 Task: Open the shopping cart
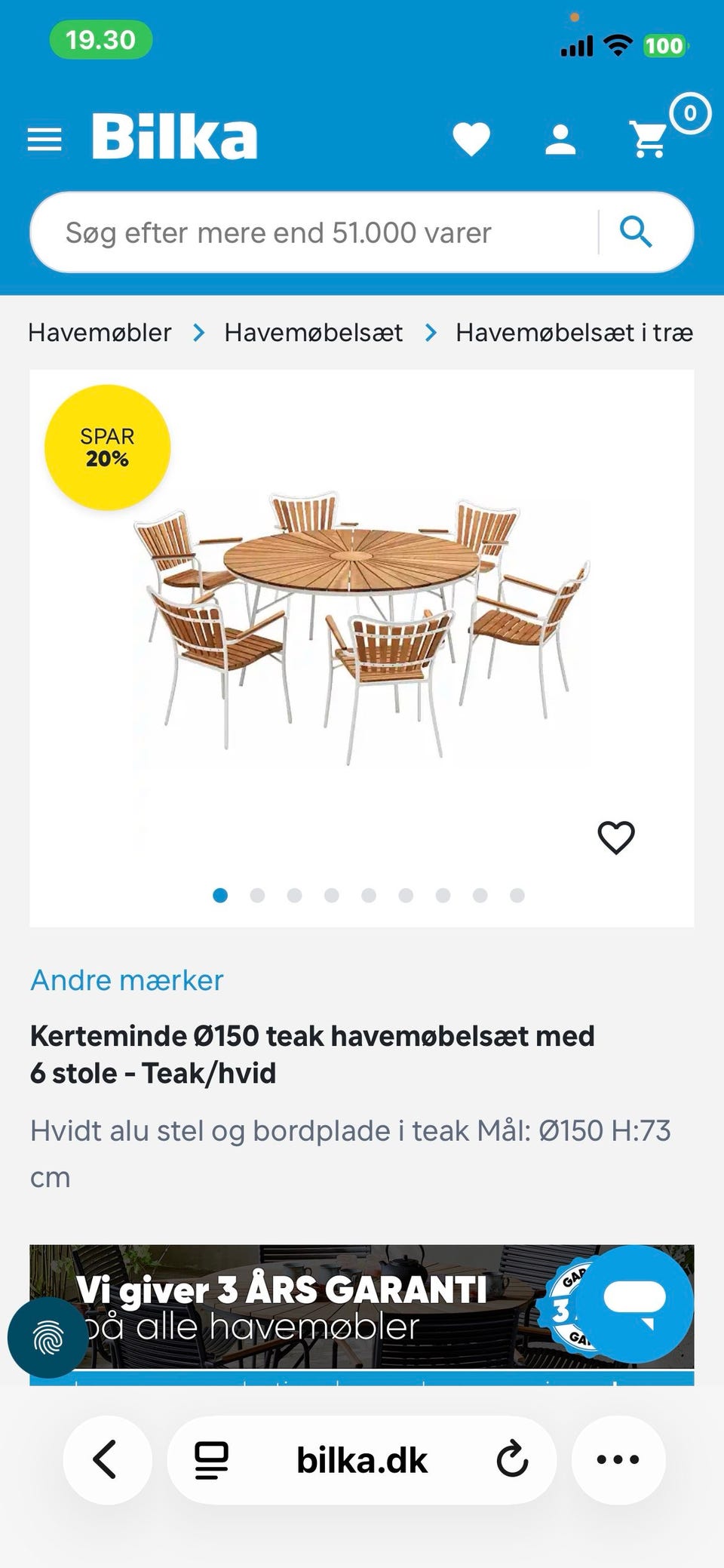pyautogui.click(x=649, y=138)
